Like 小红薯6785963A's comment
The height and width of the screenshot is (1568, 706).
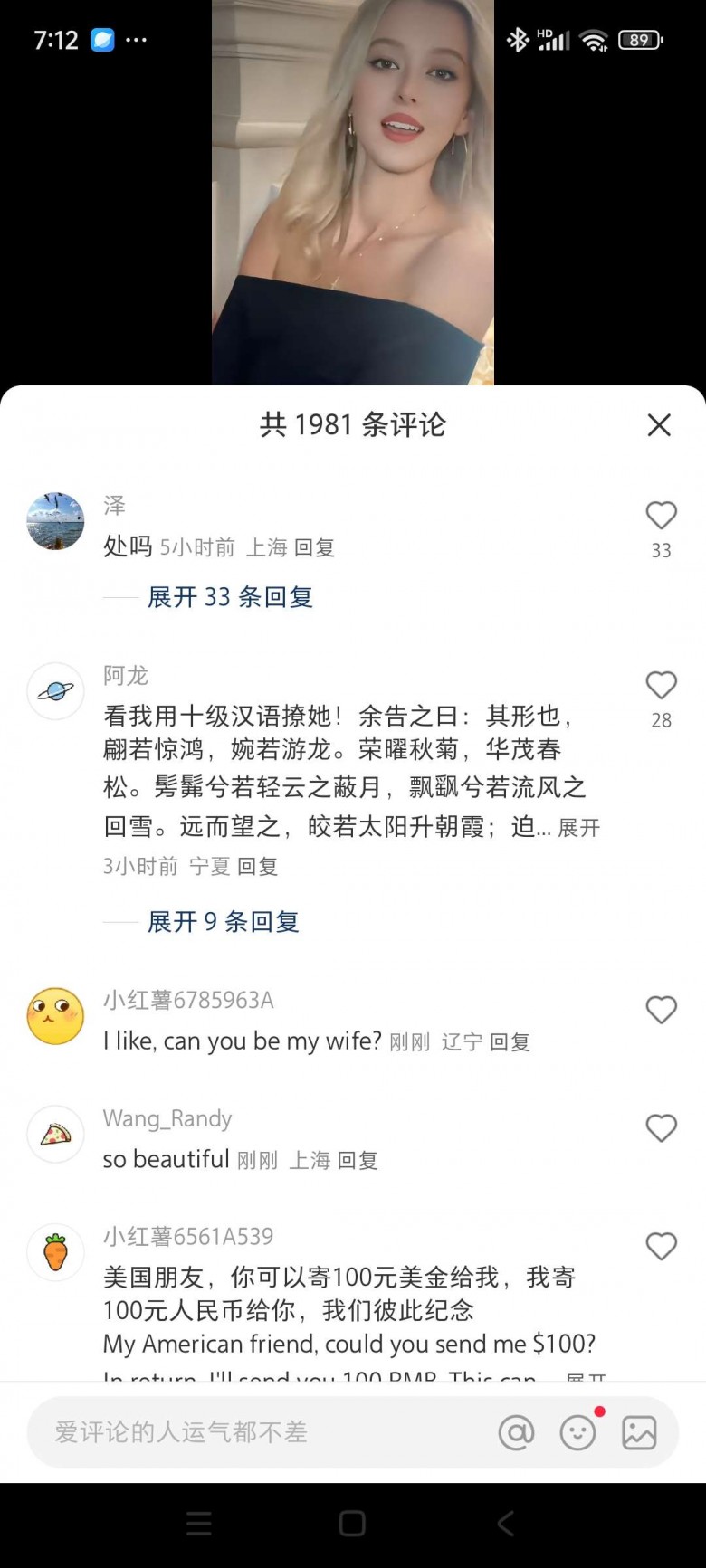661,1010
